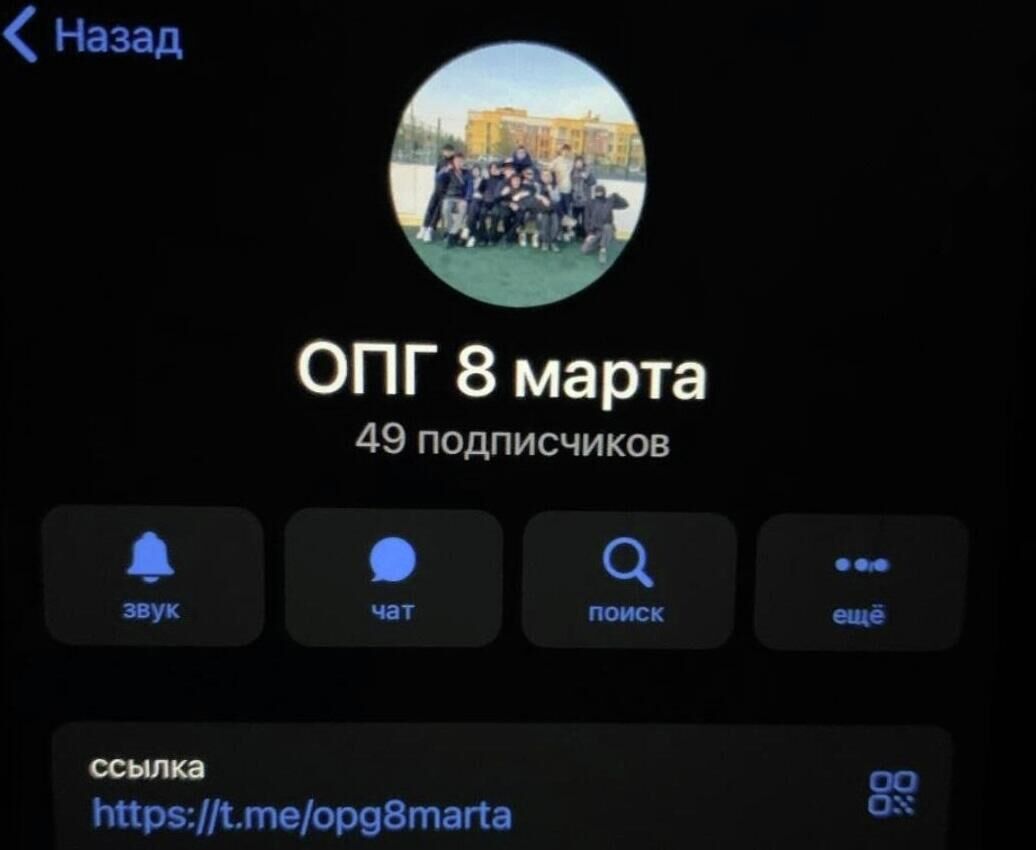
Task: Open the discussion with чат button
Action: [x=393, y=578]
